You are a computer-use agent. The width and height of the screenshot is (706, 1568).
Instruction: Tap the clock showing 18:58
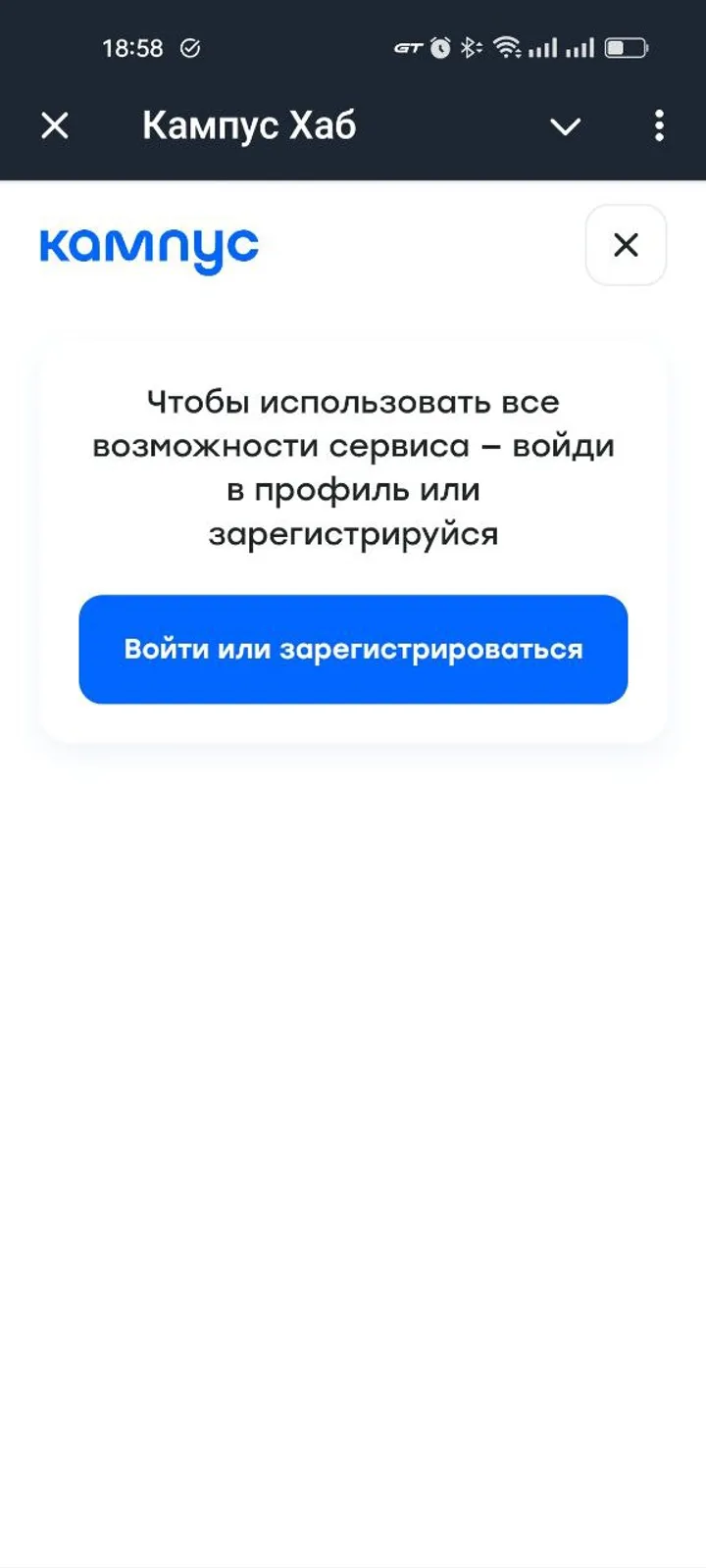pos(133,47)
